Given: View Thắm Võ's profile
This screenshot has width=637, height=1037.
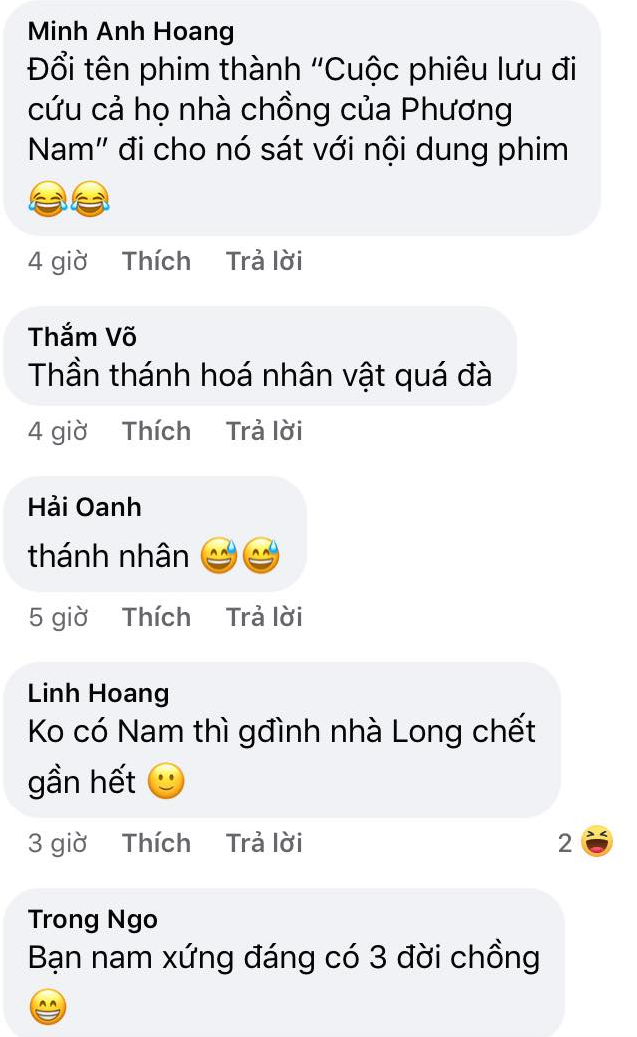Looking at the screenshot, I should (x=82, y=336).
